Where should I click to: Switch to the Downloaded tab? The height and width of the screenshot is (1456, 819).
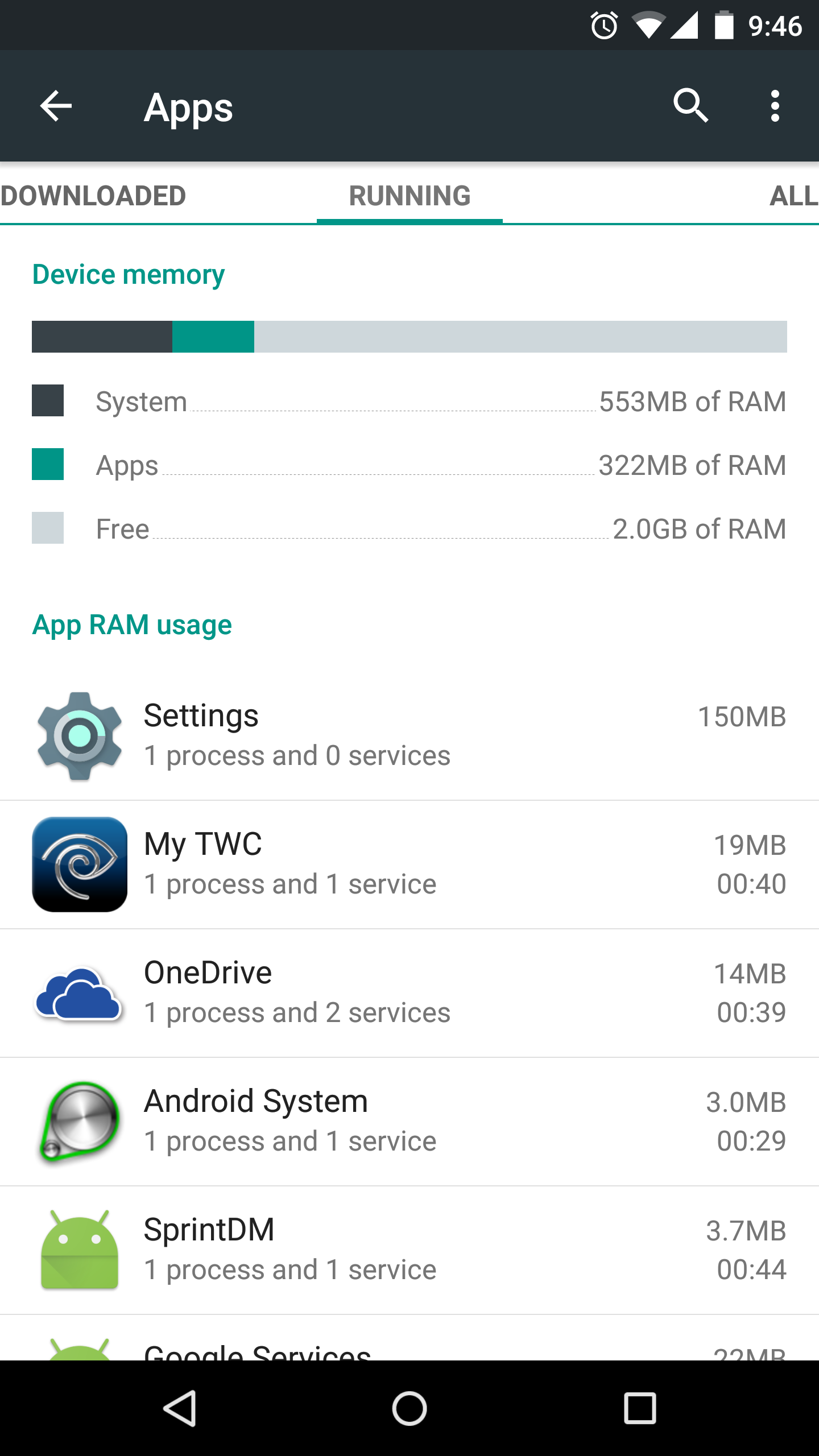click(94, 196)
